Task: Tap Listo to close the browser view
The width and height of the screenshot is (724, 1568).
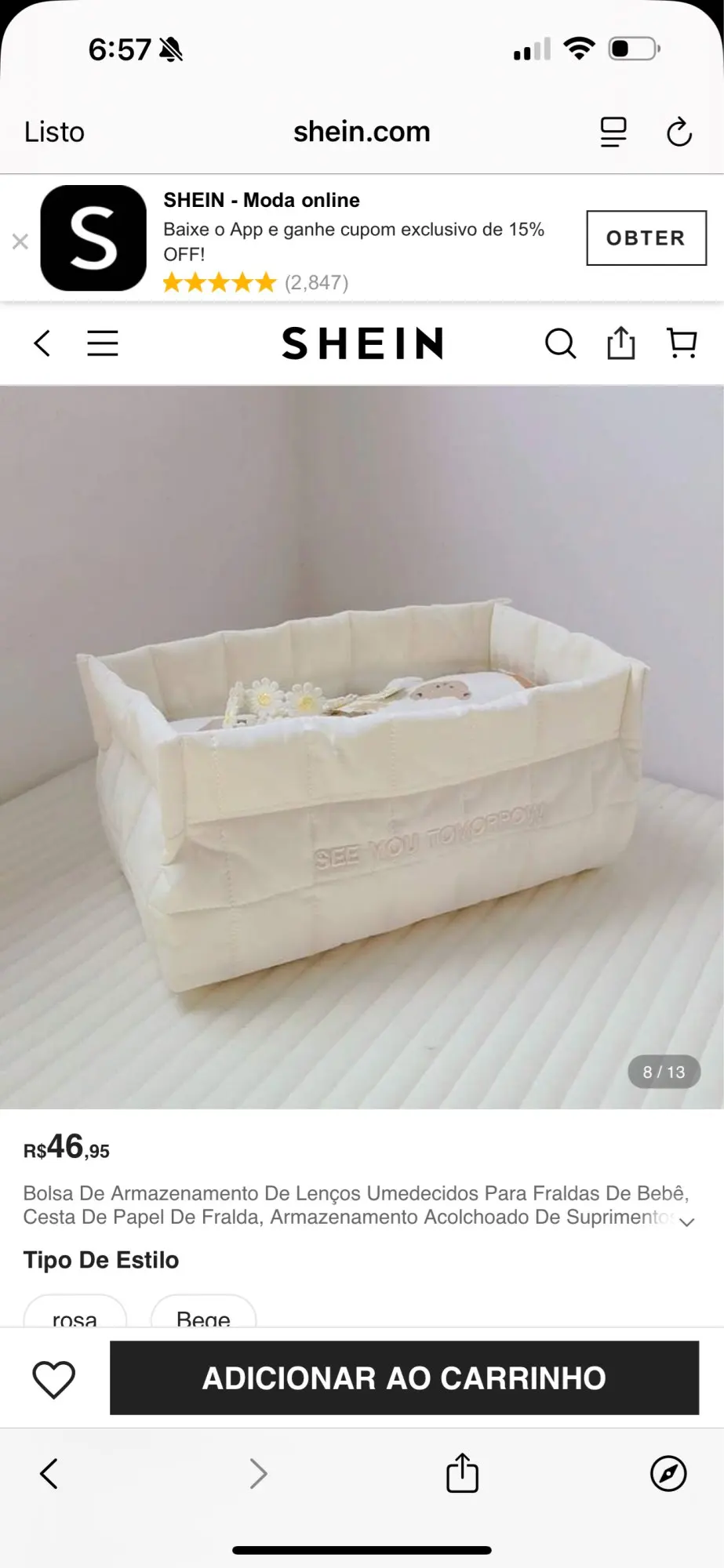Action: click(54, 132)
